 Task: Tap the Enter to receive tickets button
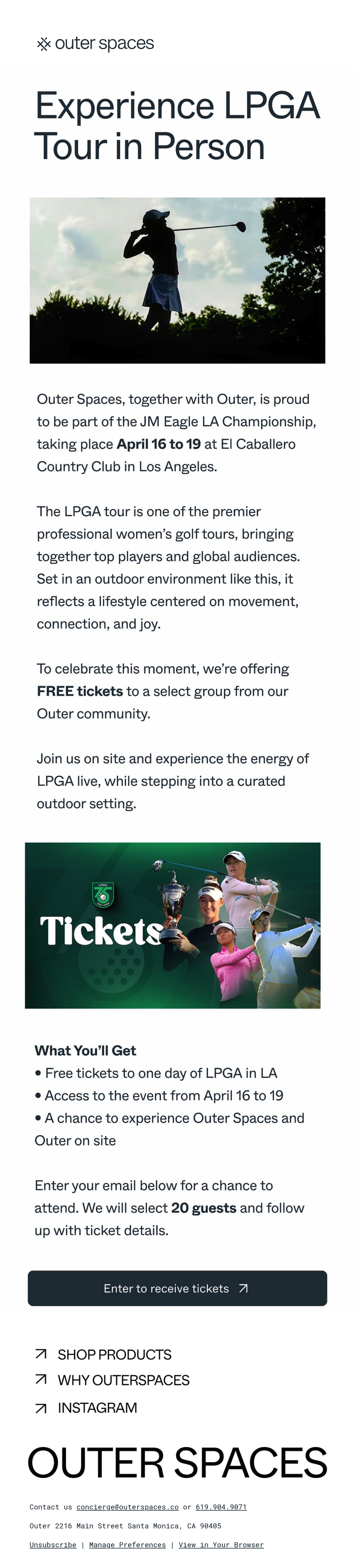(177, 1288)
